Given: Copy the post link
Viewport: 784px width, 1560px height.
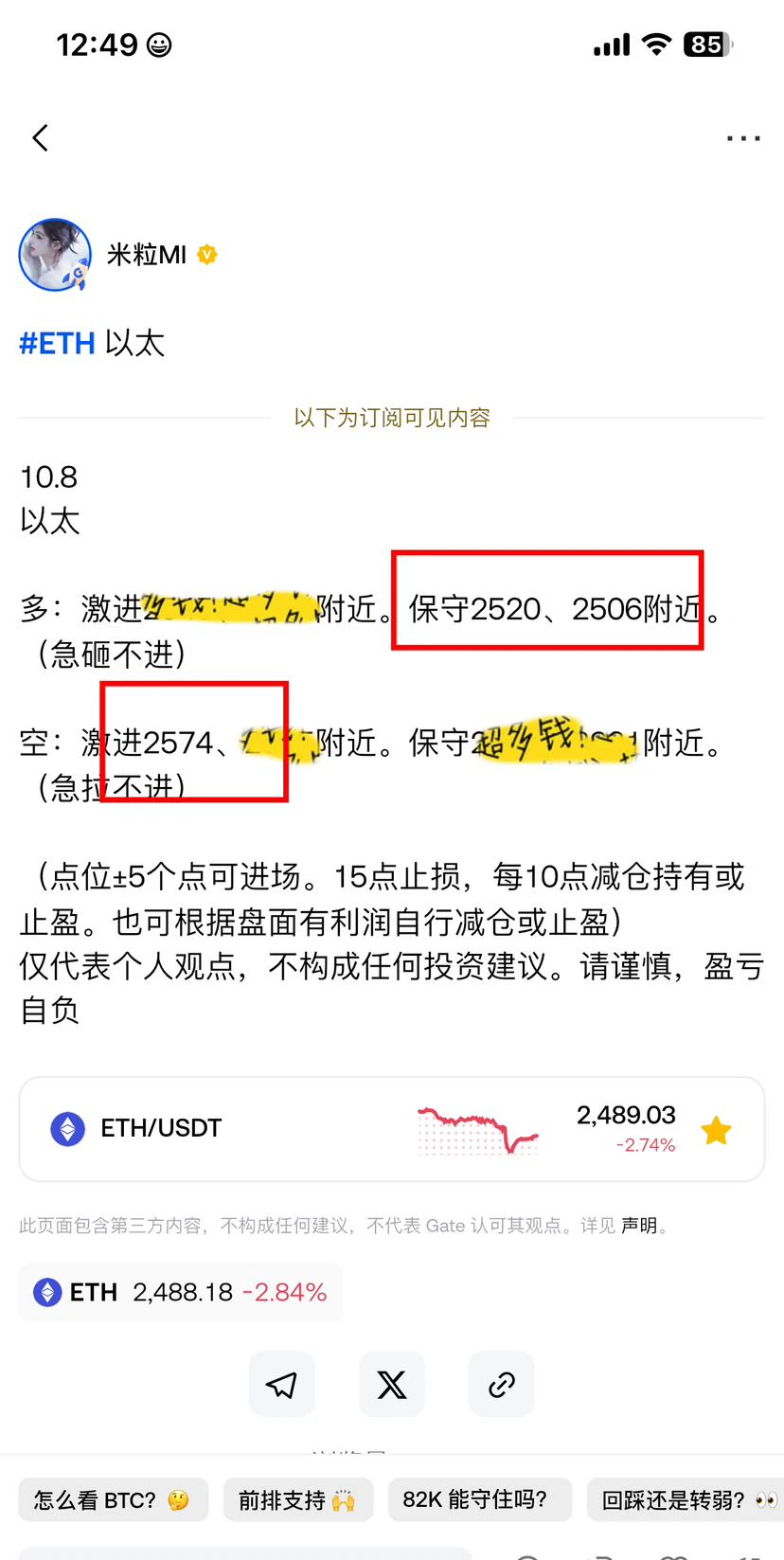Looking at the screenshot, I should pos(502,1385).
